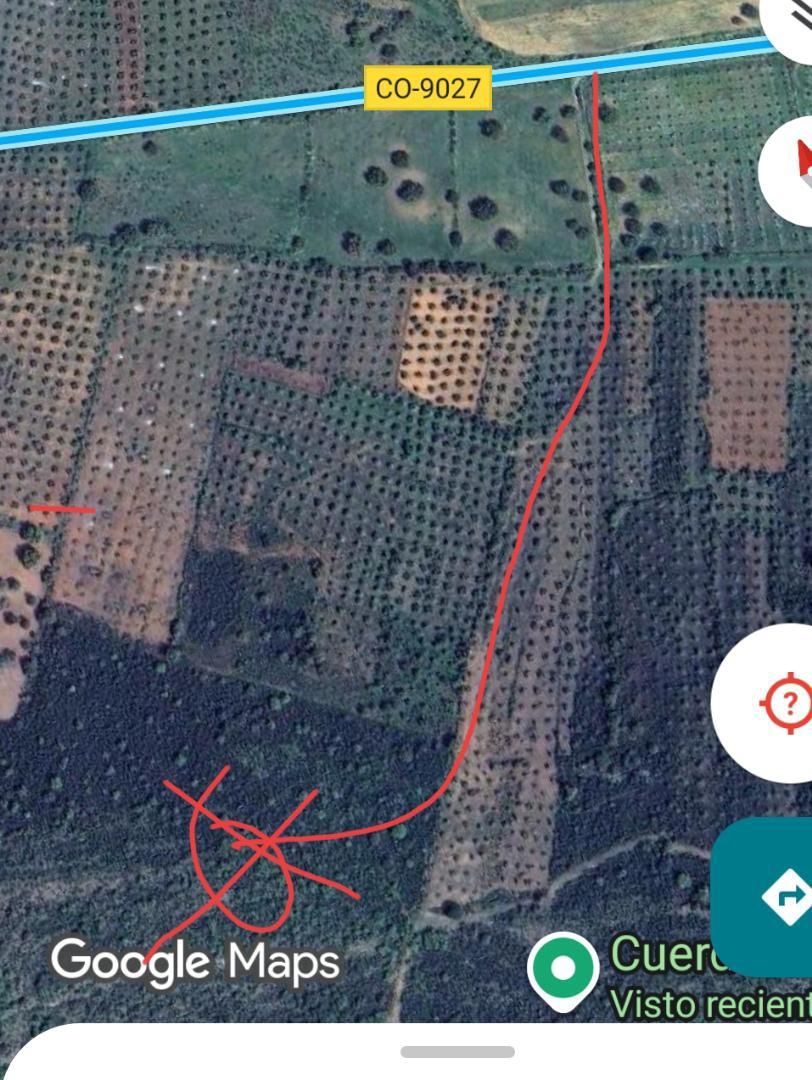Select the Google Maps logo watermark
This screenshot has width=812, height=1080.
196,963
